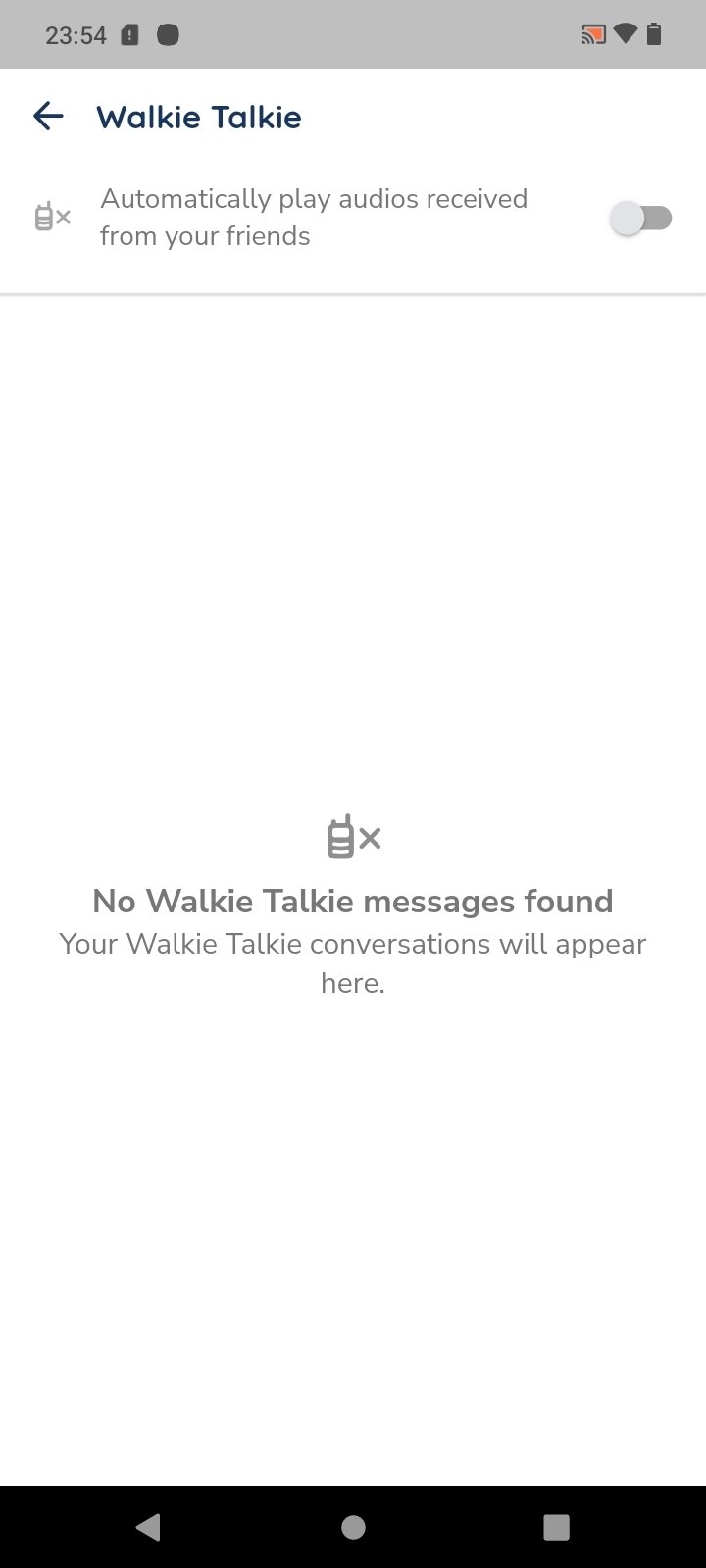The height and width of the screenshot is (1568, 706).
Task: Tap the system back button
Action: pos(148,1527)
